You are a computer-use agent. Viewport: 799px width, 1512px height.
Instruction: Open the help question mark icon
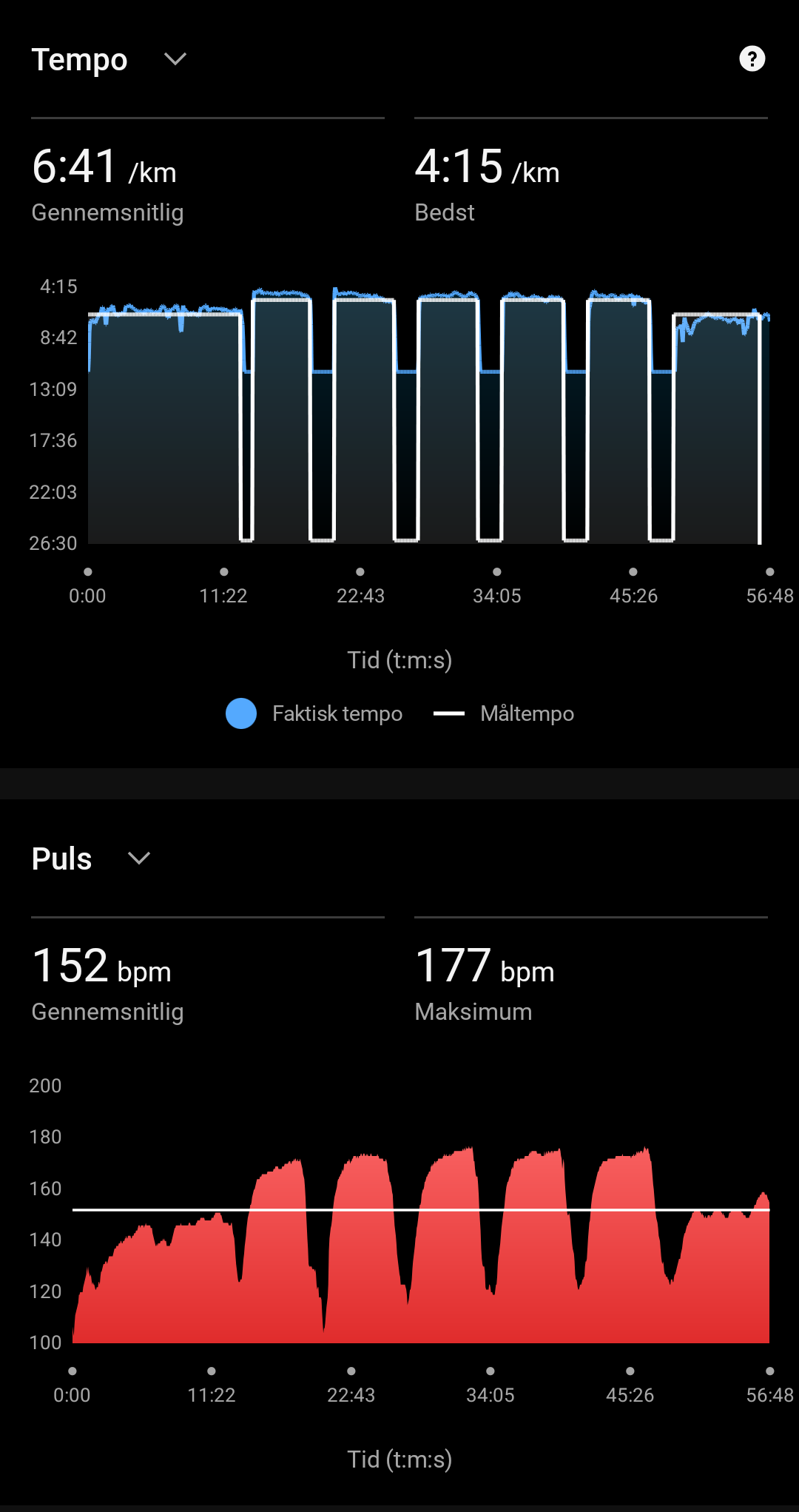(x=752, y=58)
